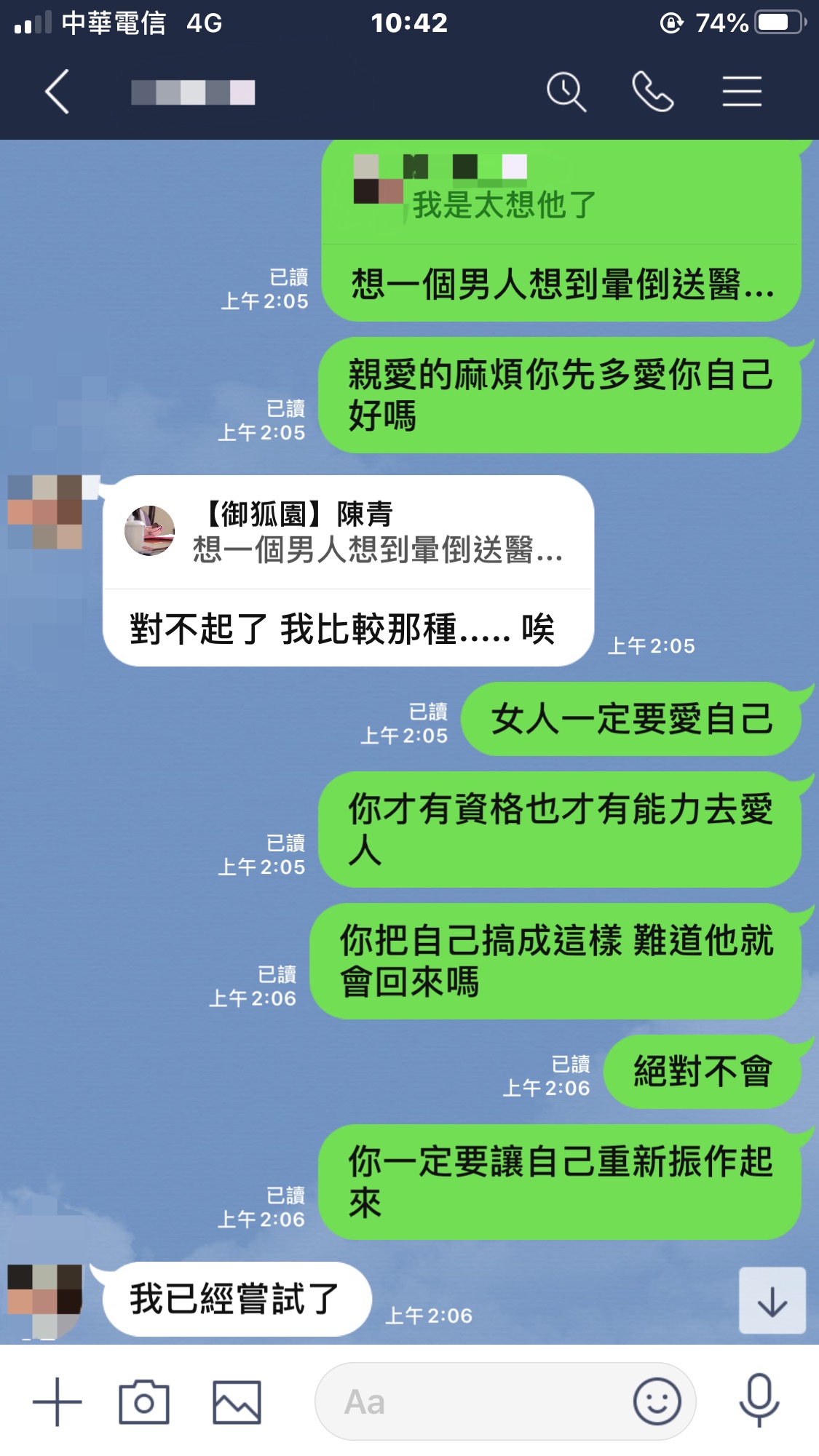Open the emoji sticker picker
This screenshot has width=819, height=1456.
[x=657, y=1401]
